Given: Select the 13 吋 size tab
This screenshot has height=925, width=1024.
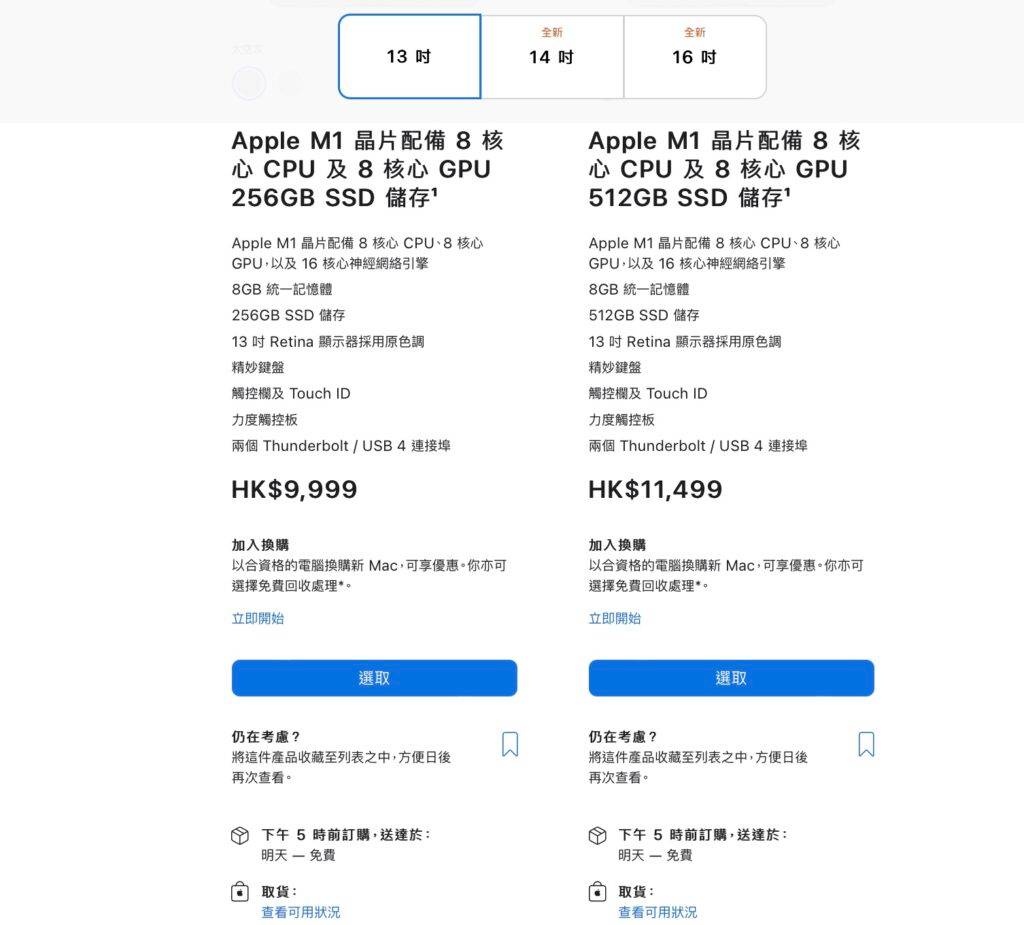Looking at the screenshot, I should 409,57.
